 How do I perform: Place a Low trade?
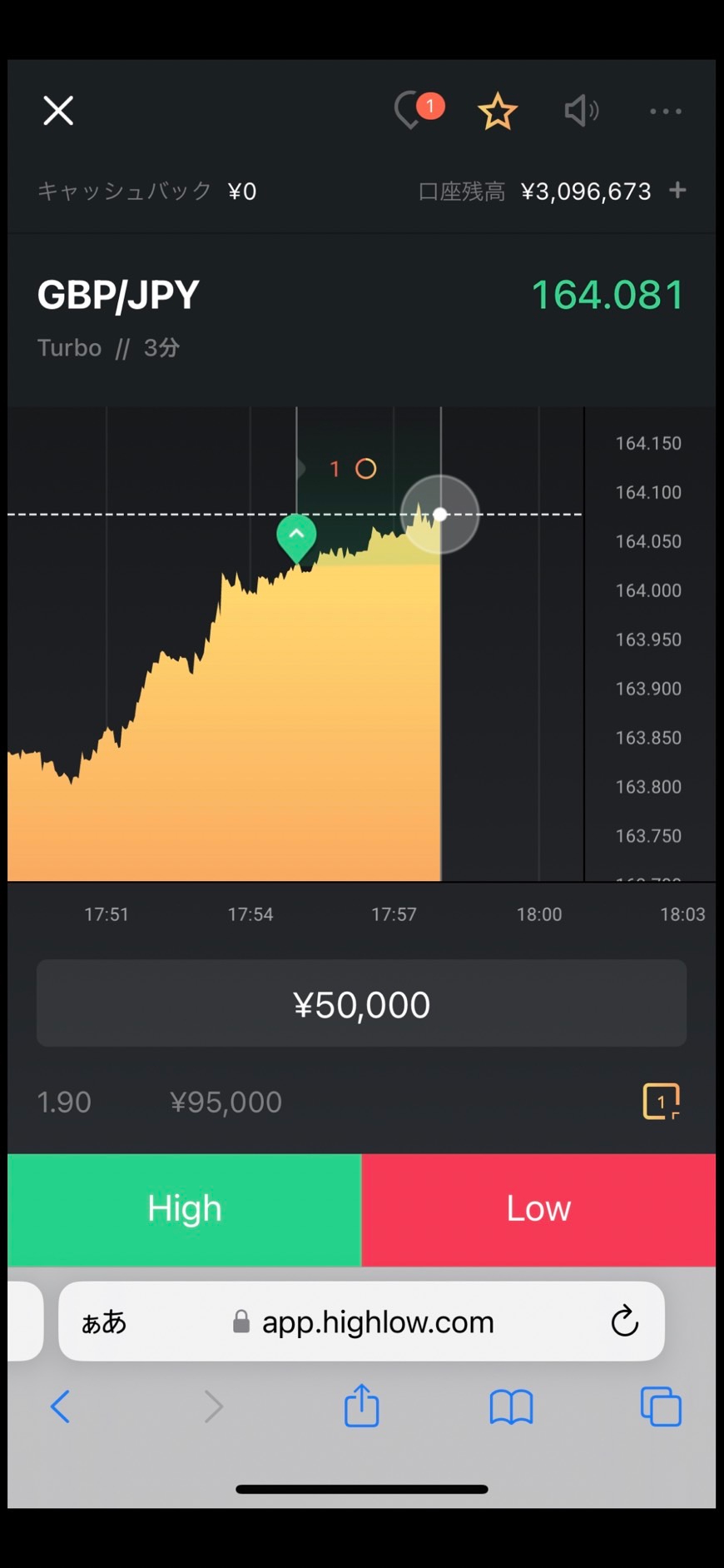538,1209
